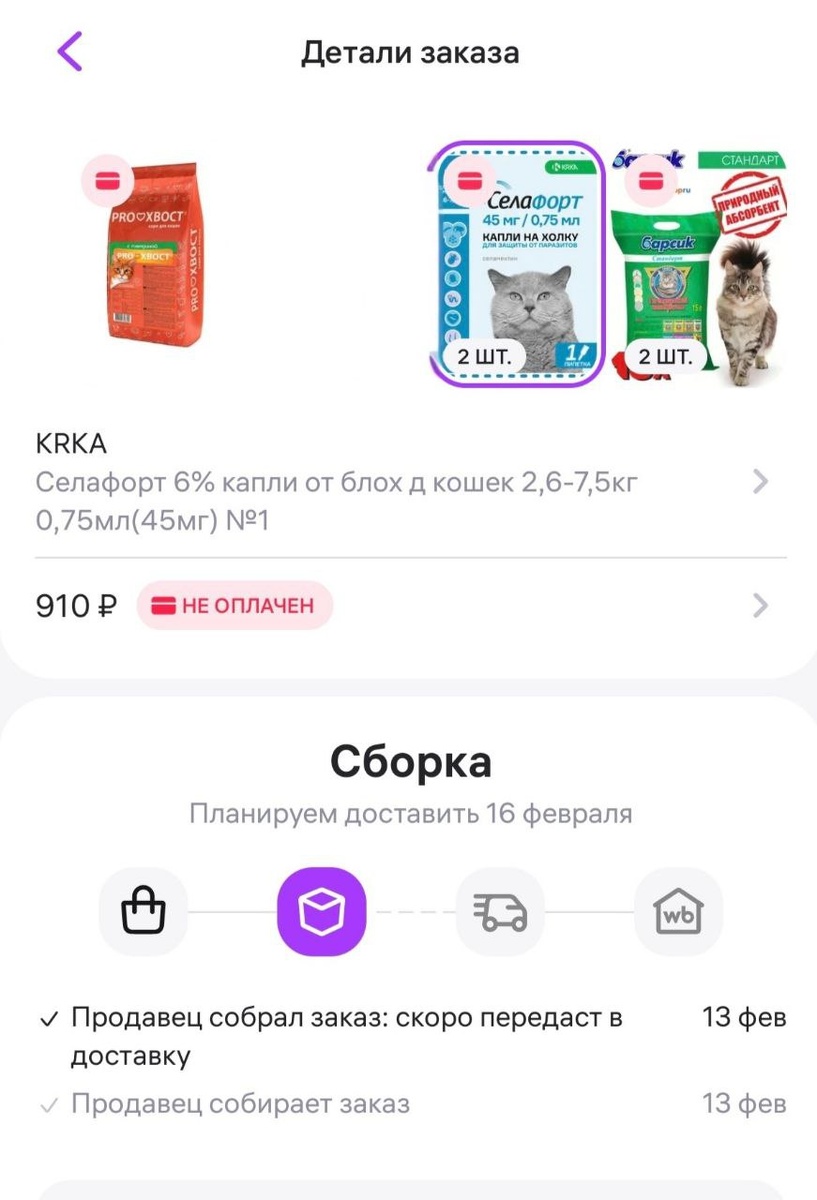
Task: Tap the back arrow at top left
Action: [x=70, y=51]
